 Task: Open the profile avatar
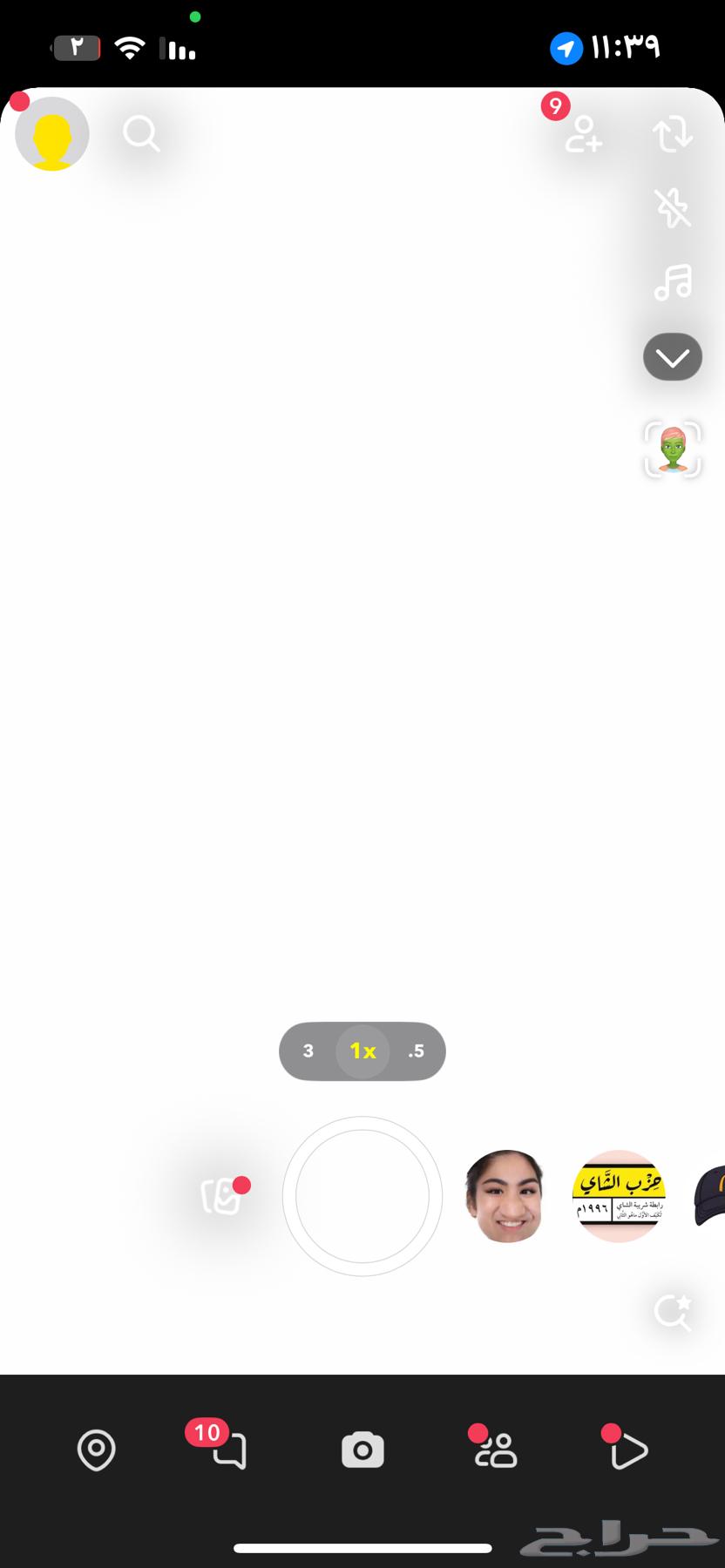tap(52, 134)
